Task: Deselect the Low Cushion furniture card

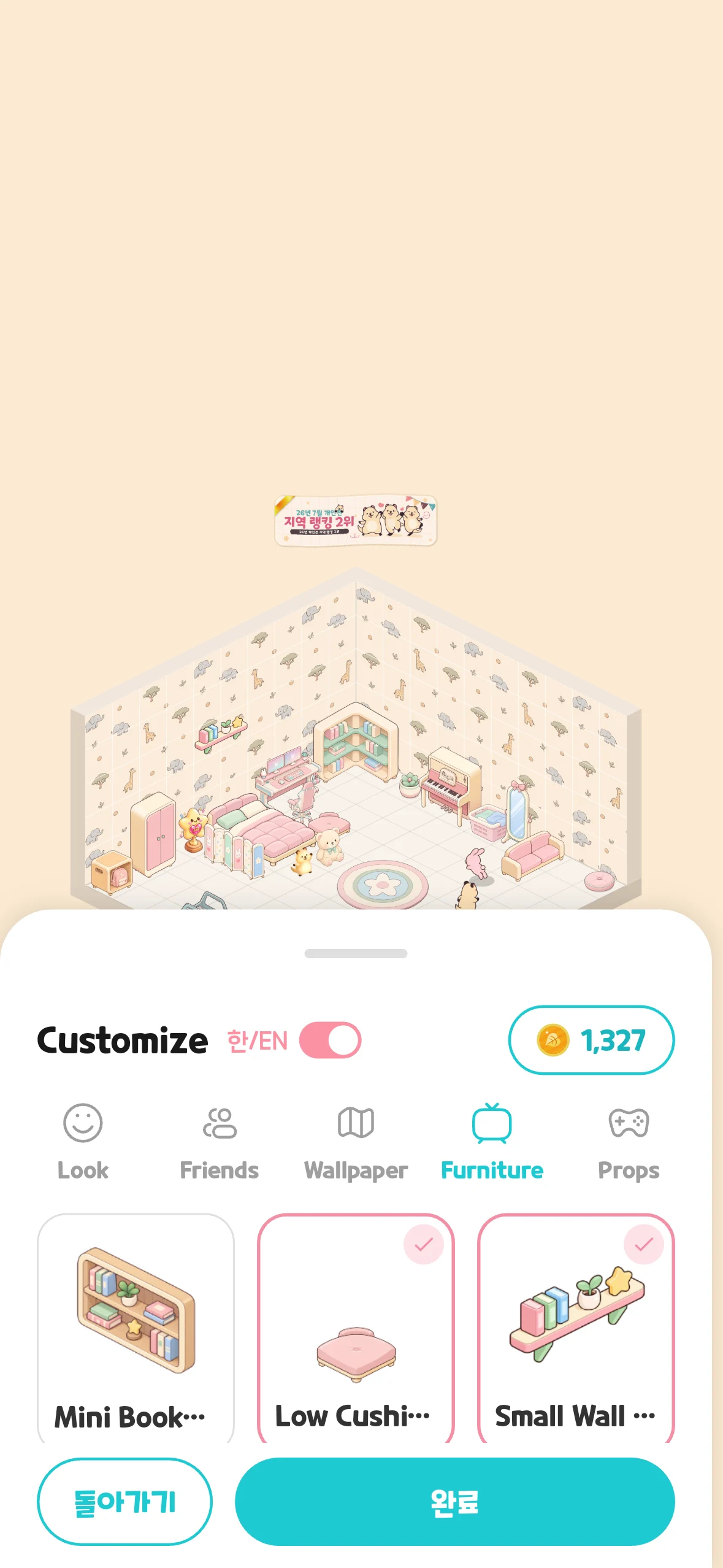Action: click(356, 1328)
